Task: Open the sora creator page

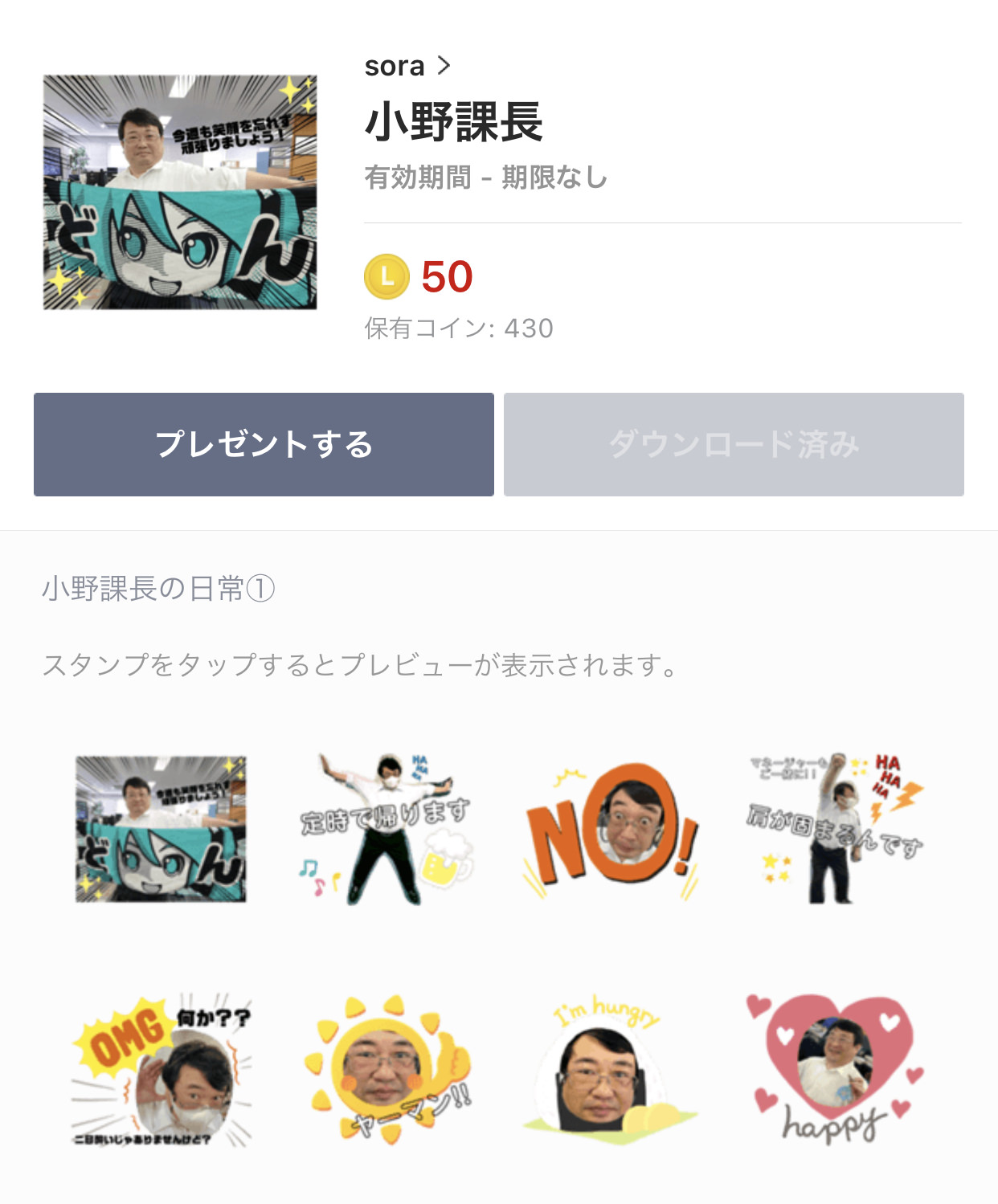Action: tap(407, 66)
